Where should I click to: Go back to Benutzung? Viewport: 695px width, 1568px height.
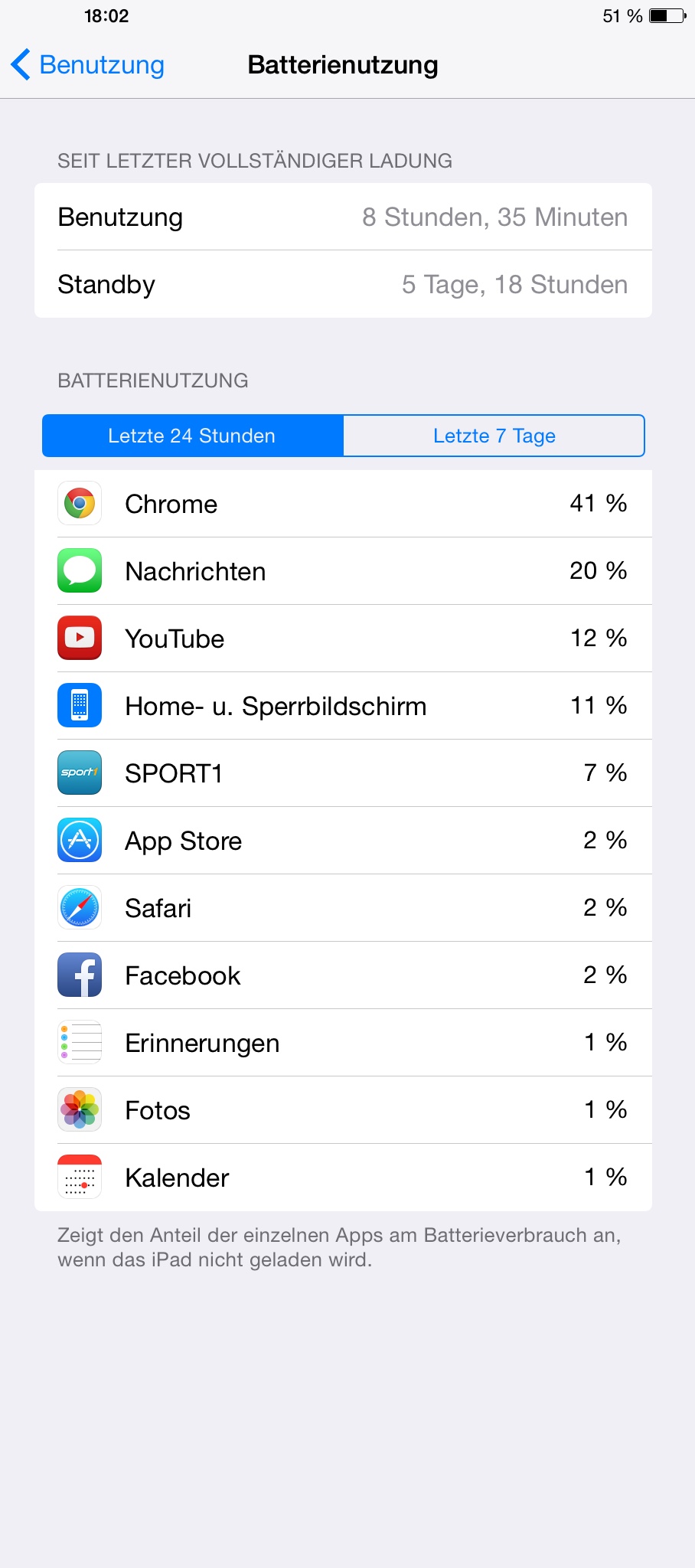click(88, 65)
